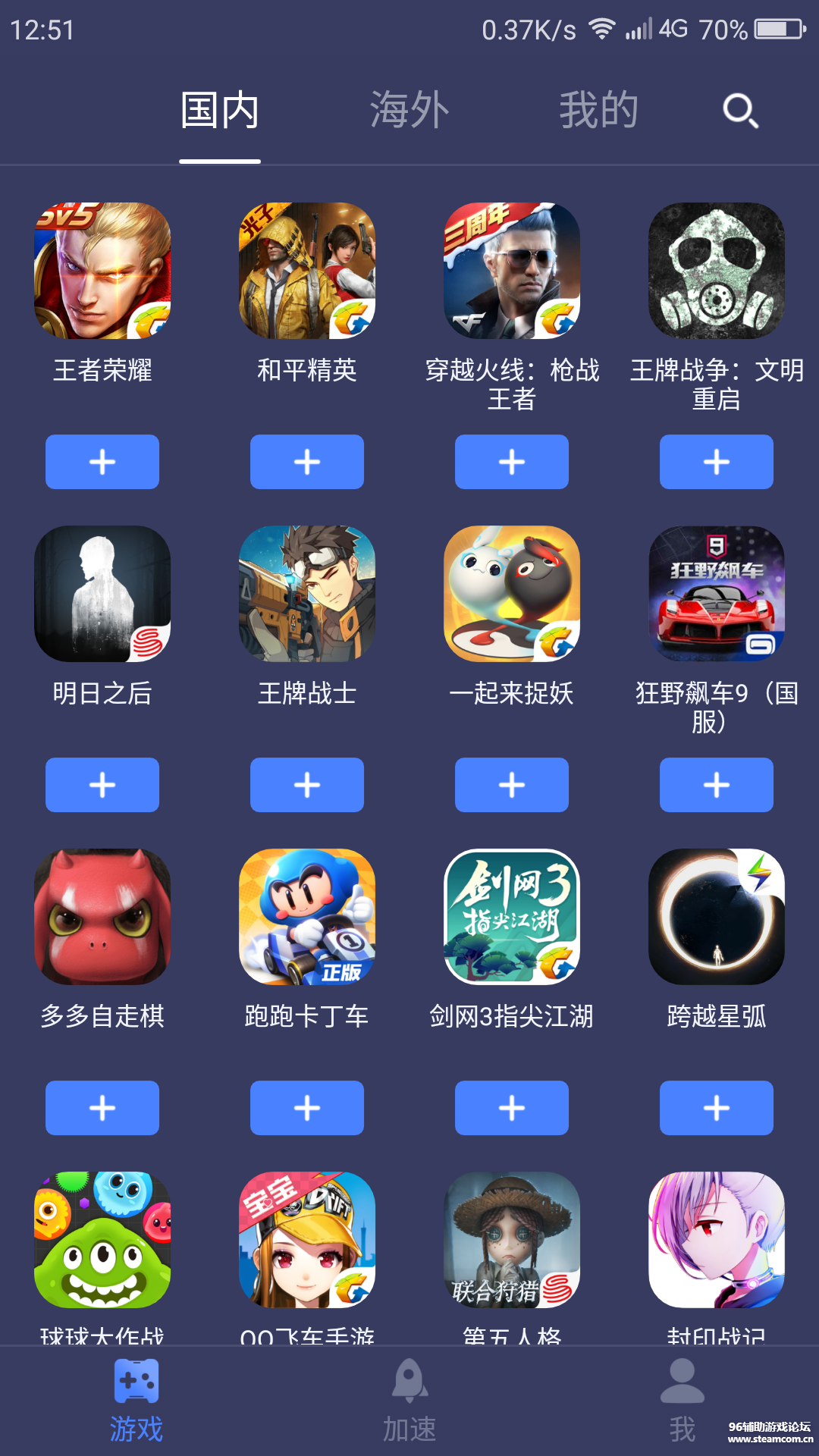Add 跑跑卡丁车 using its plus button

(307, 1108)
